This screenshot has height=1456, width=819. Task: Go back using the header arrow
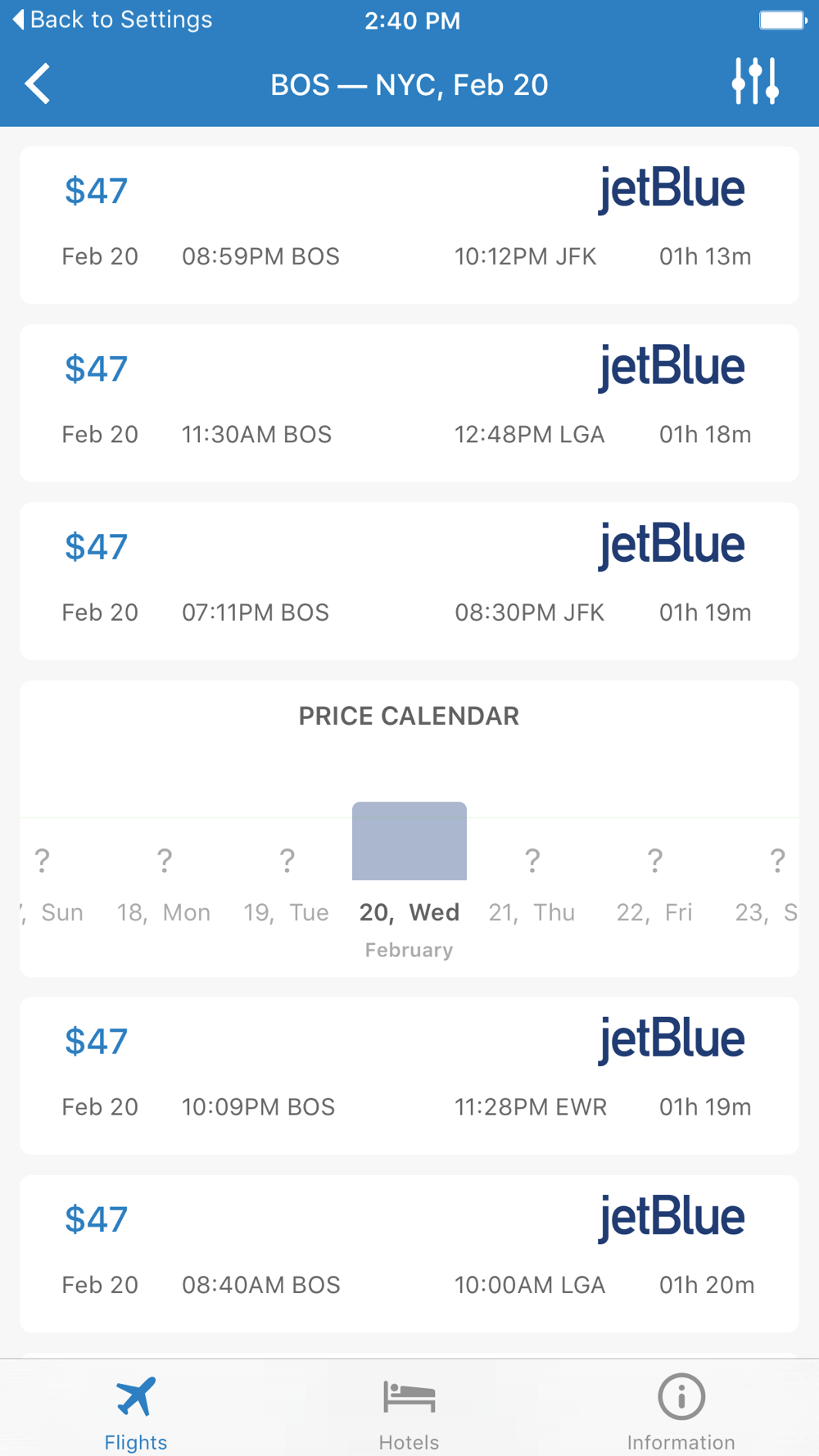(38, 84)
